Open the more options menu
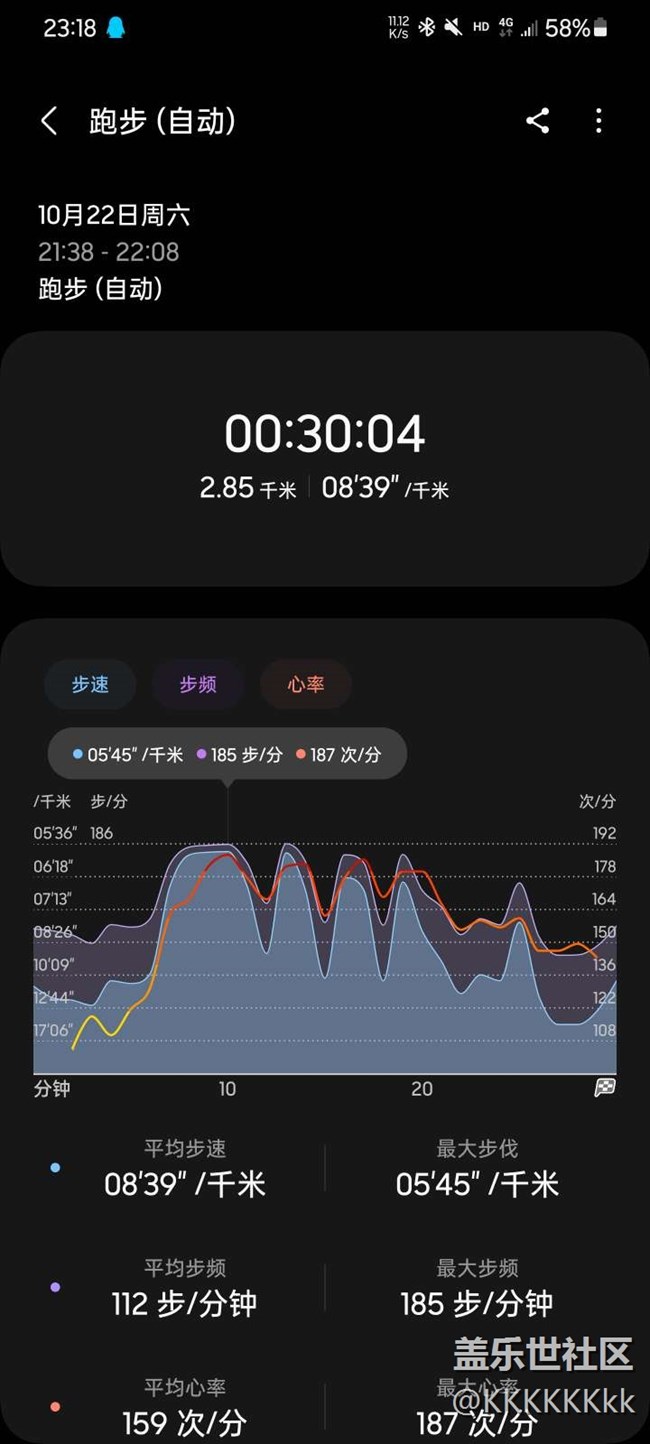The width and height of the screenshot is (650, 1444). pyautogui.click(x=598, y=122)
